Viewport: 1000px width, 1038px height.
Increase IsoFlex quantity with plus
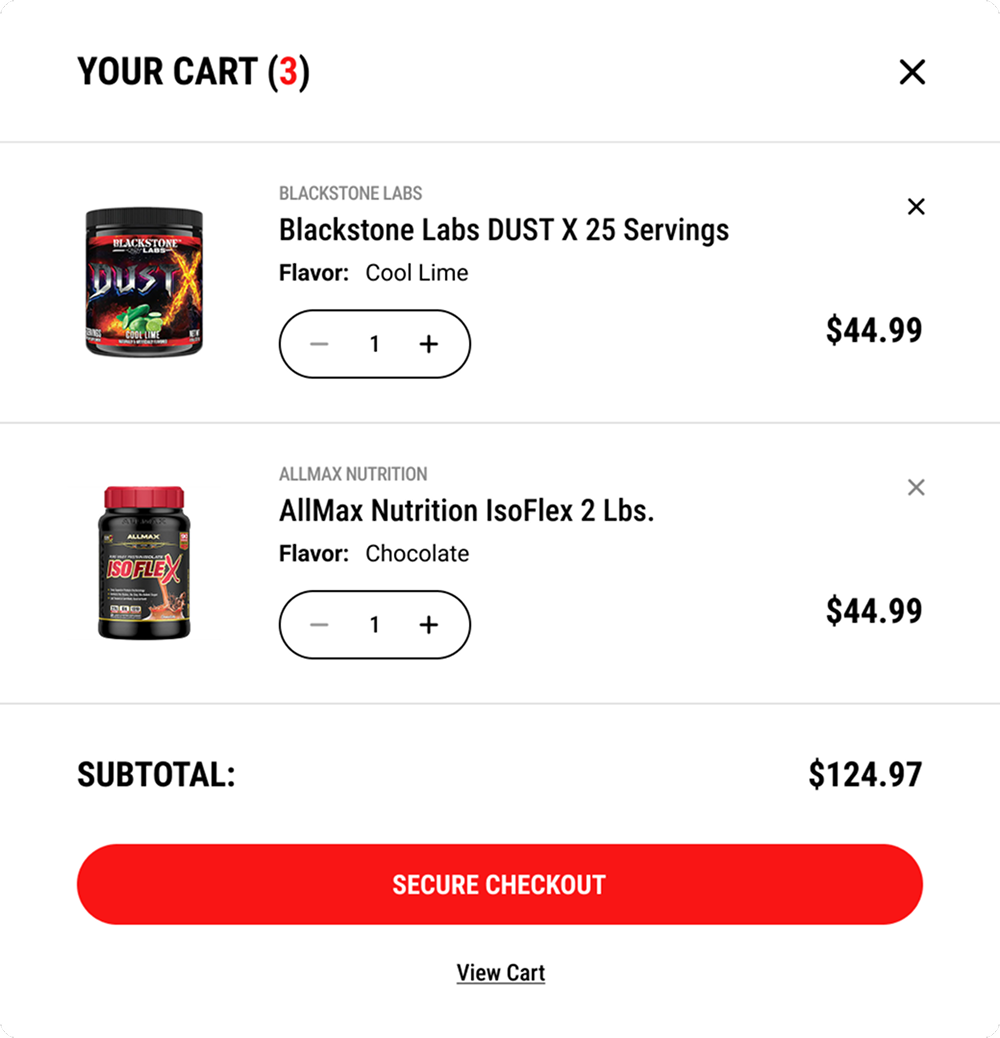click(x=428, y=625)
